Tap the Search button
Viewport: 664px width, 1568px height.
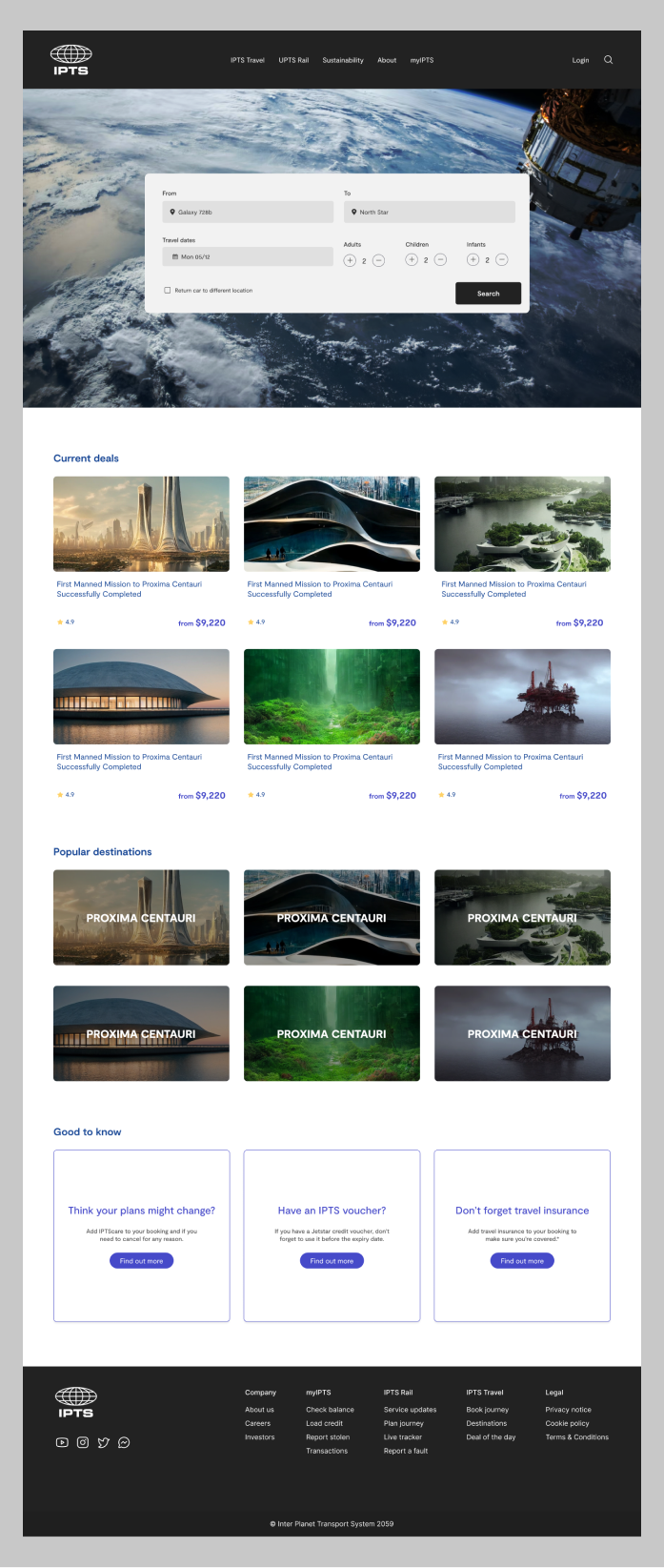coord(488,294)
